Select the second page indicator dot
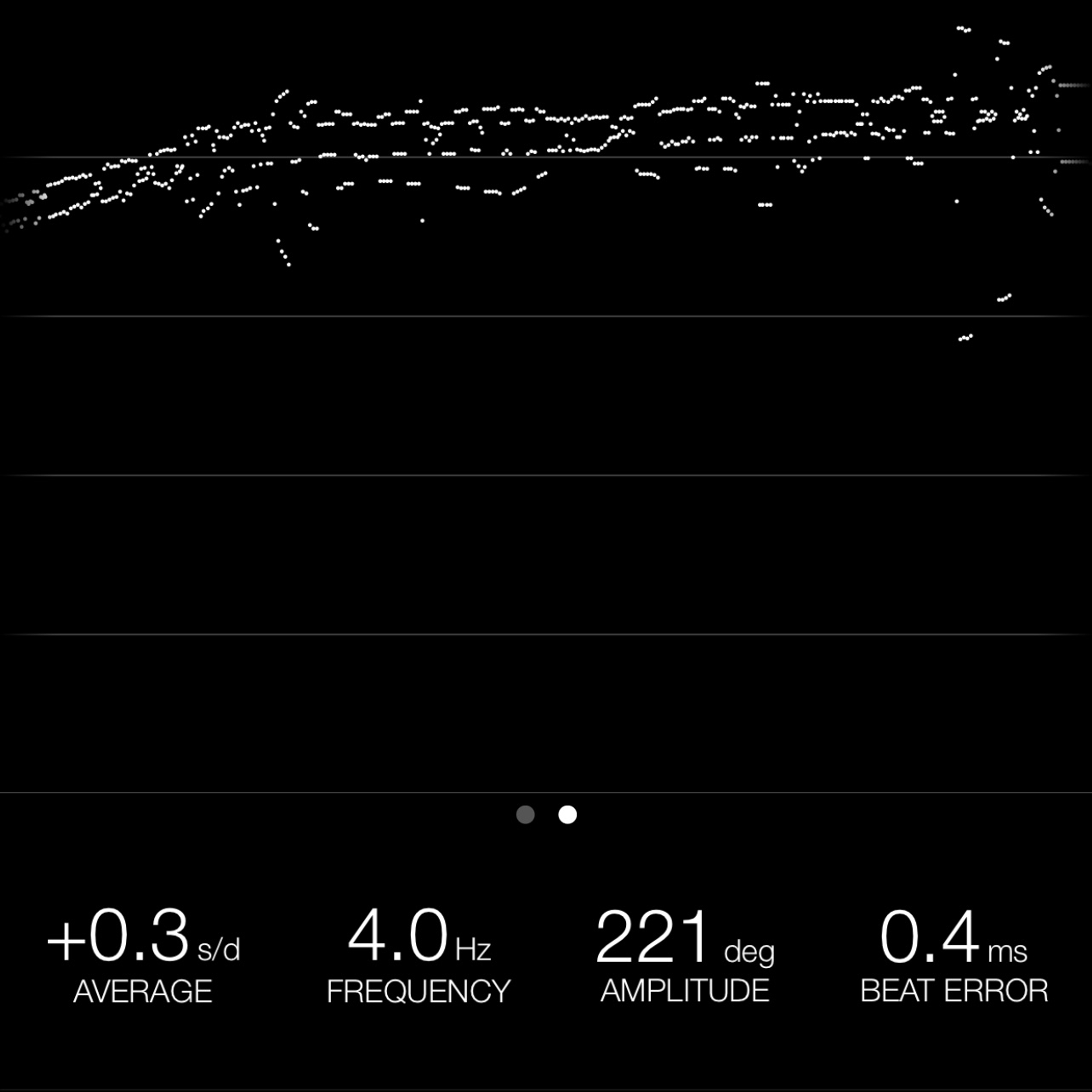Screen dimensions: 1092x1092 [568, 814]
